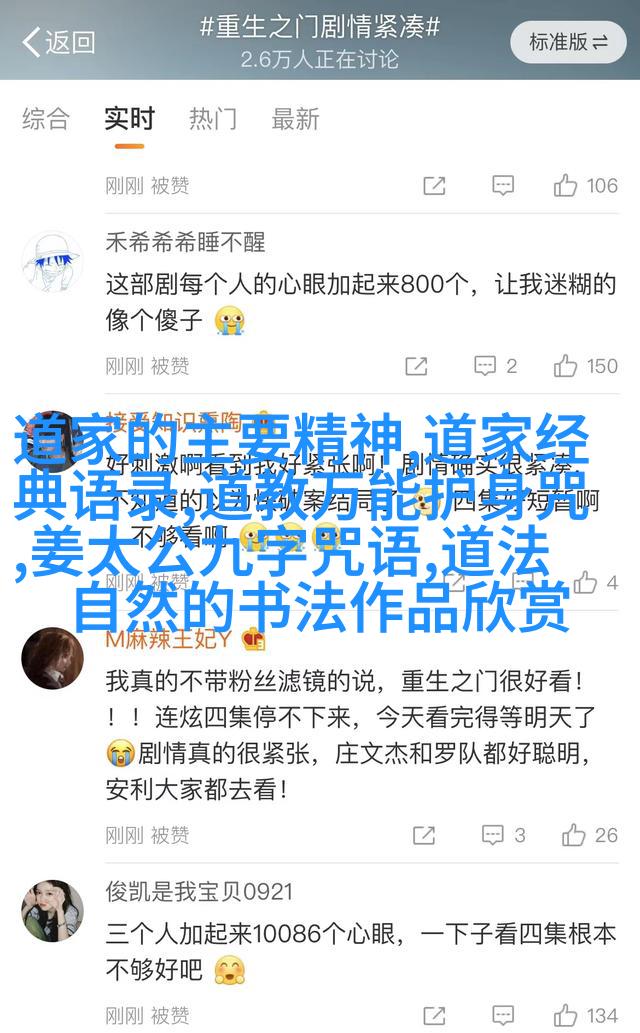Comment on 禾希希希睡不醒's post

point(496,366)
